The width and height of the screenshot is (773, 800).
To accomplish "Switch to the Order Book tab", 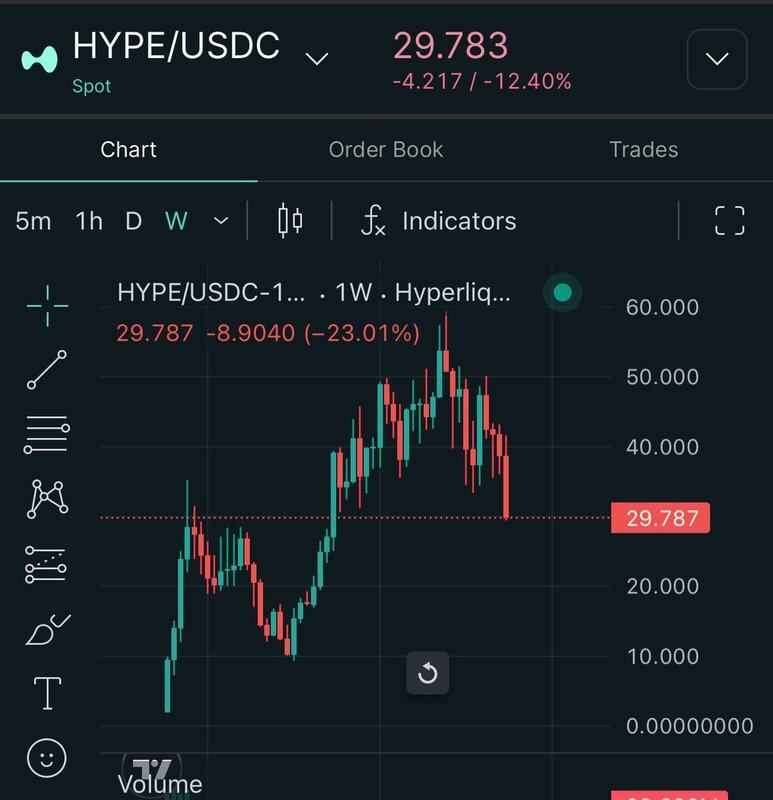I will pos(386,150).
